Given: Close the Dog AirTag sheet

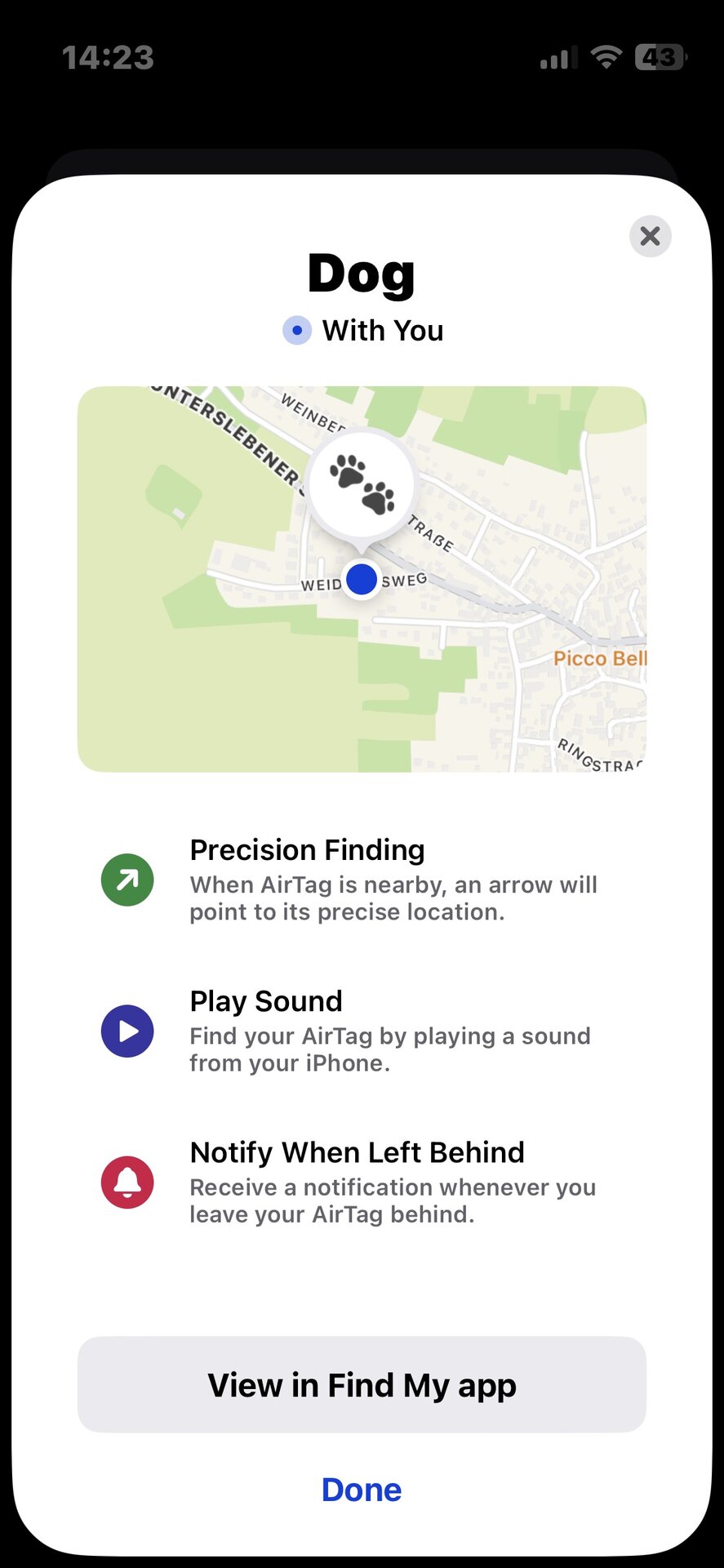Looking at the screenshot, I should tap(650, 237).
